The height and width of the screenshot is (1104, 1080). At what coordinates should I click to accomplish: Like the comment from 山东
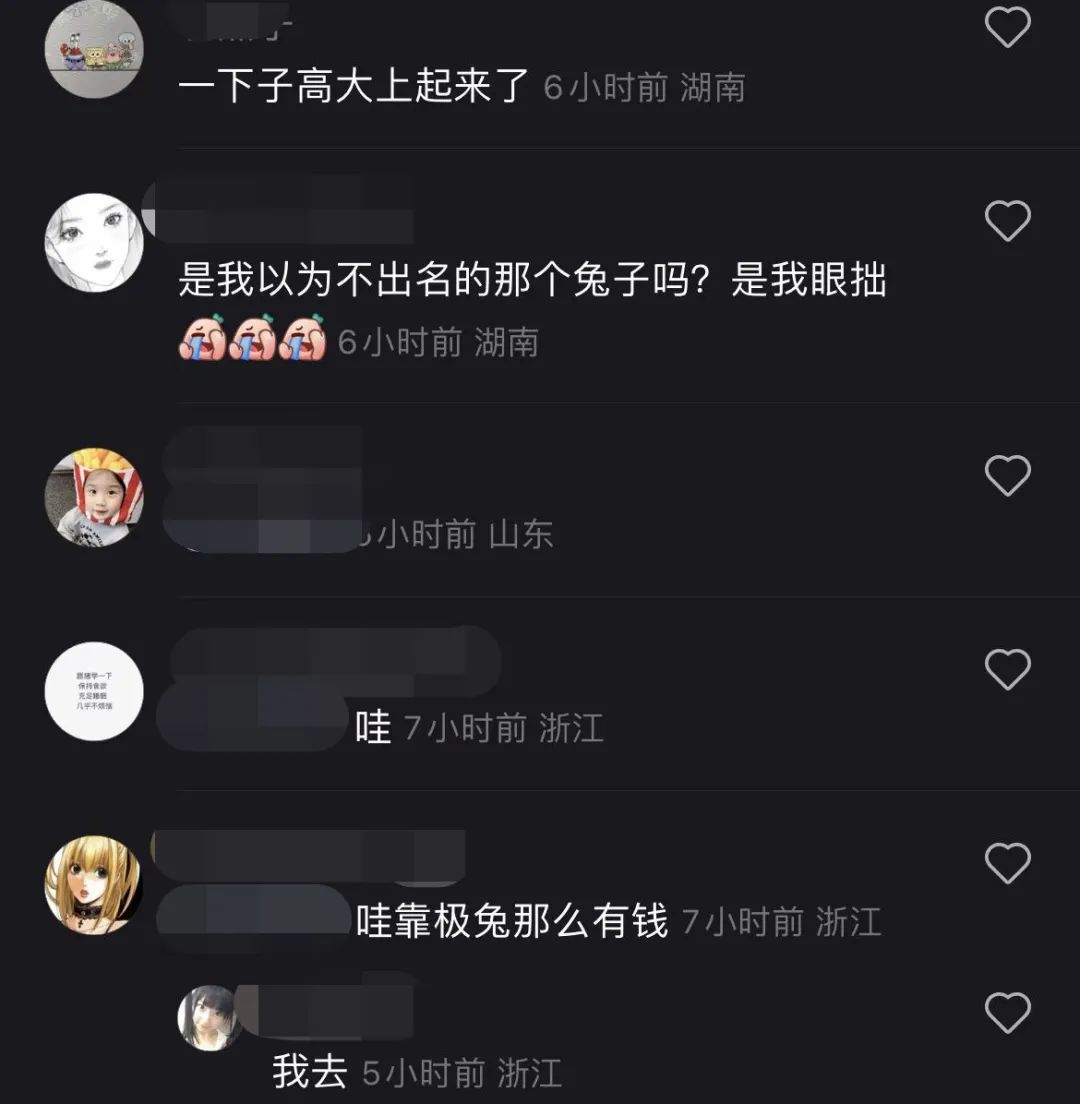(x=1007, y=475)
